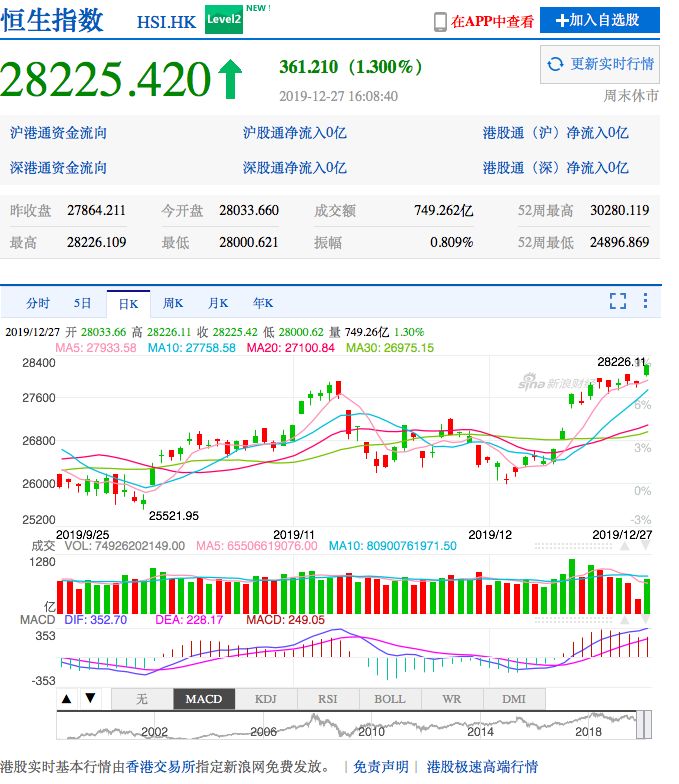Open the Level2 badge
Screen dimensions: 679x784
point(224,20)
